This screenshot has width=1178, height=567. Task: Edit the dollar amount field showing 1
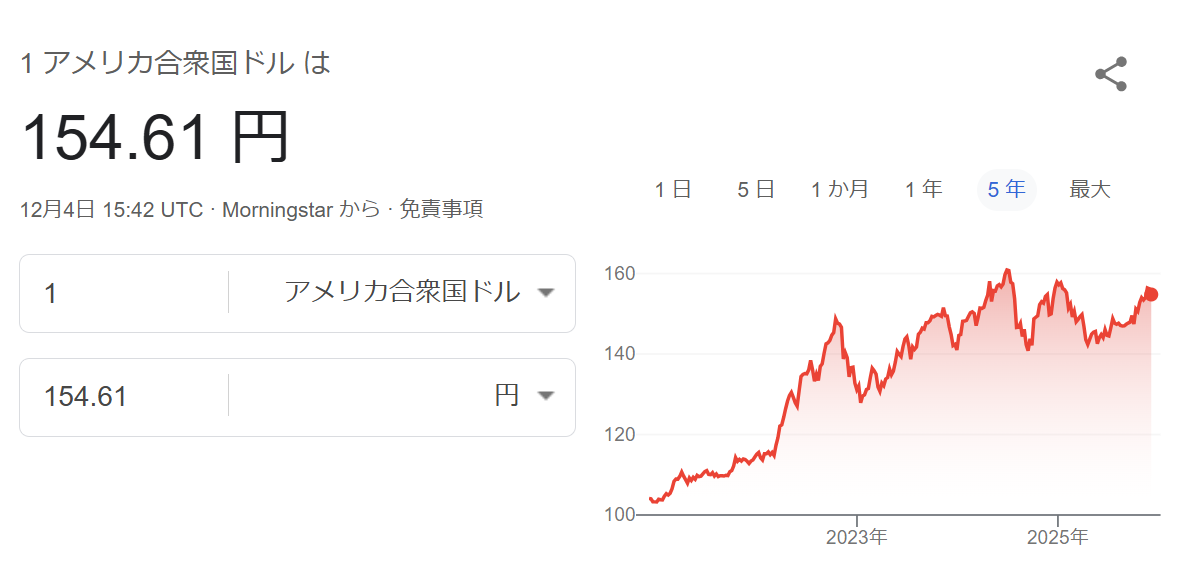[124, 293]
